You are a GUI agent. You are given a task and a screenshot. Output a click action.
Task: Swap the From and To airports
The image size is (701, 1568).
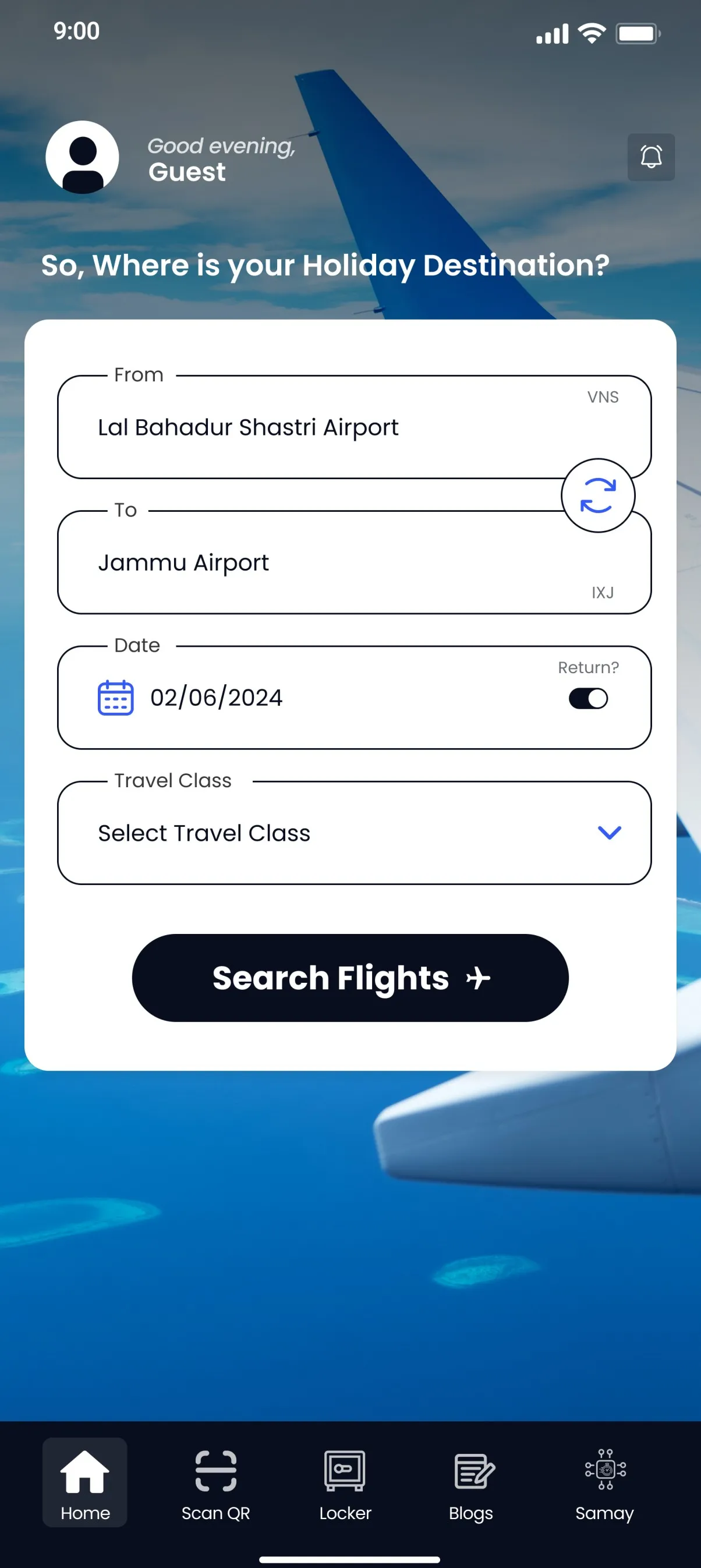point(598,496)
